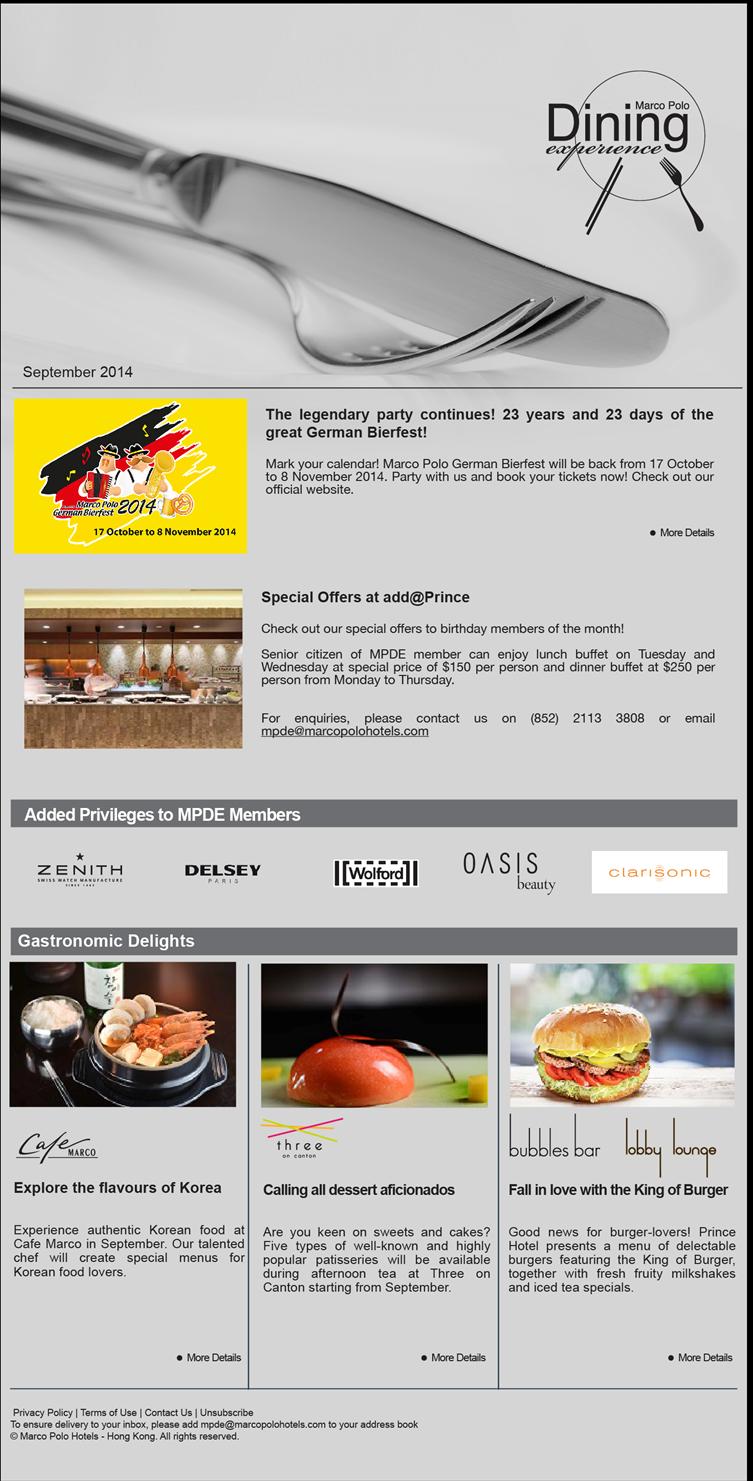Tap the mpde@marcopolohotels.com email link
753x1481 pixels.
coord(345,731)
